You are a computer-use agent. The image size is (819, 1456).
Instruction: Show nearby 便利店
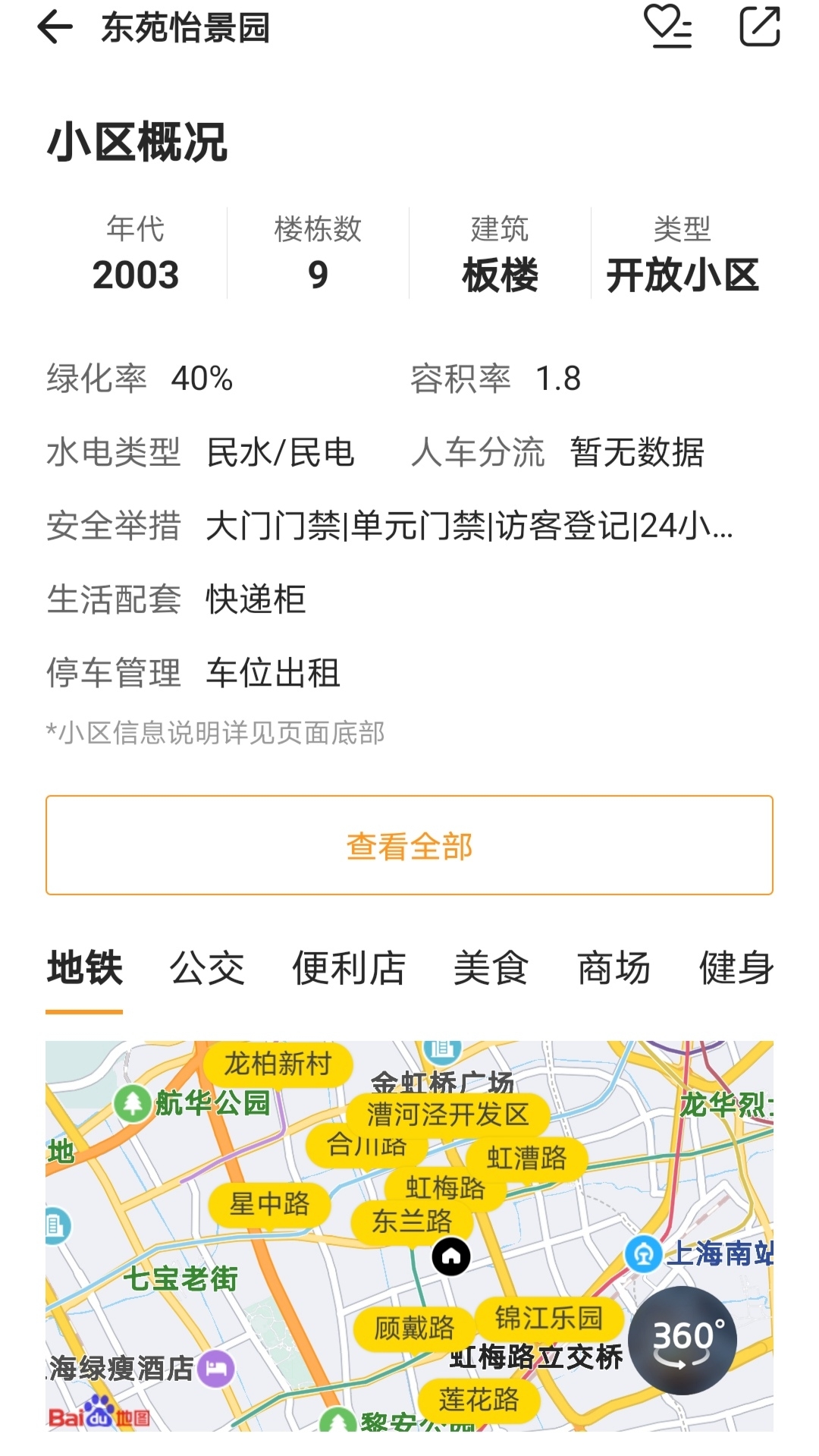pyautogui.click(x=349, y=968)
